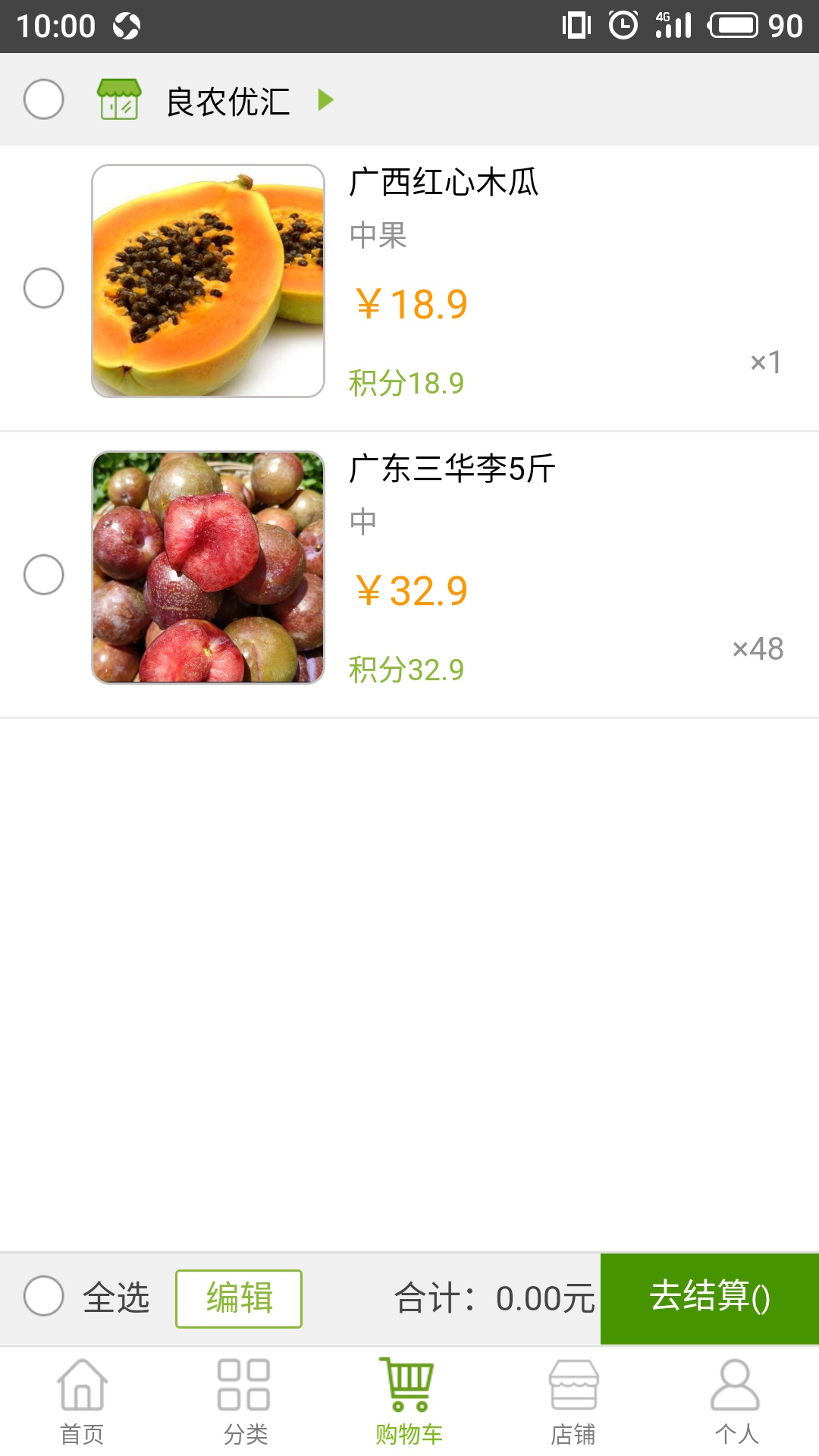The height and width of the screenshot is (1456, 819).
Task: Select all items from 良农优汇 store
Action: point(44,99)
